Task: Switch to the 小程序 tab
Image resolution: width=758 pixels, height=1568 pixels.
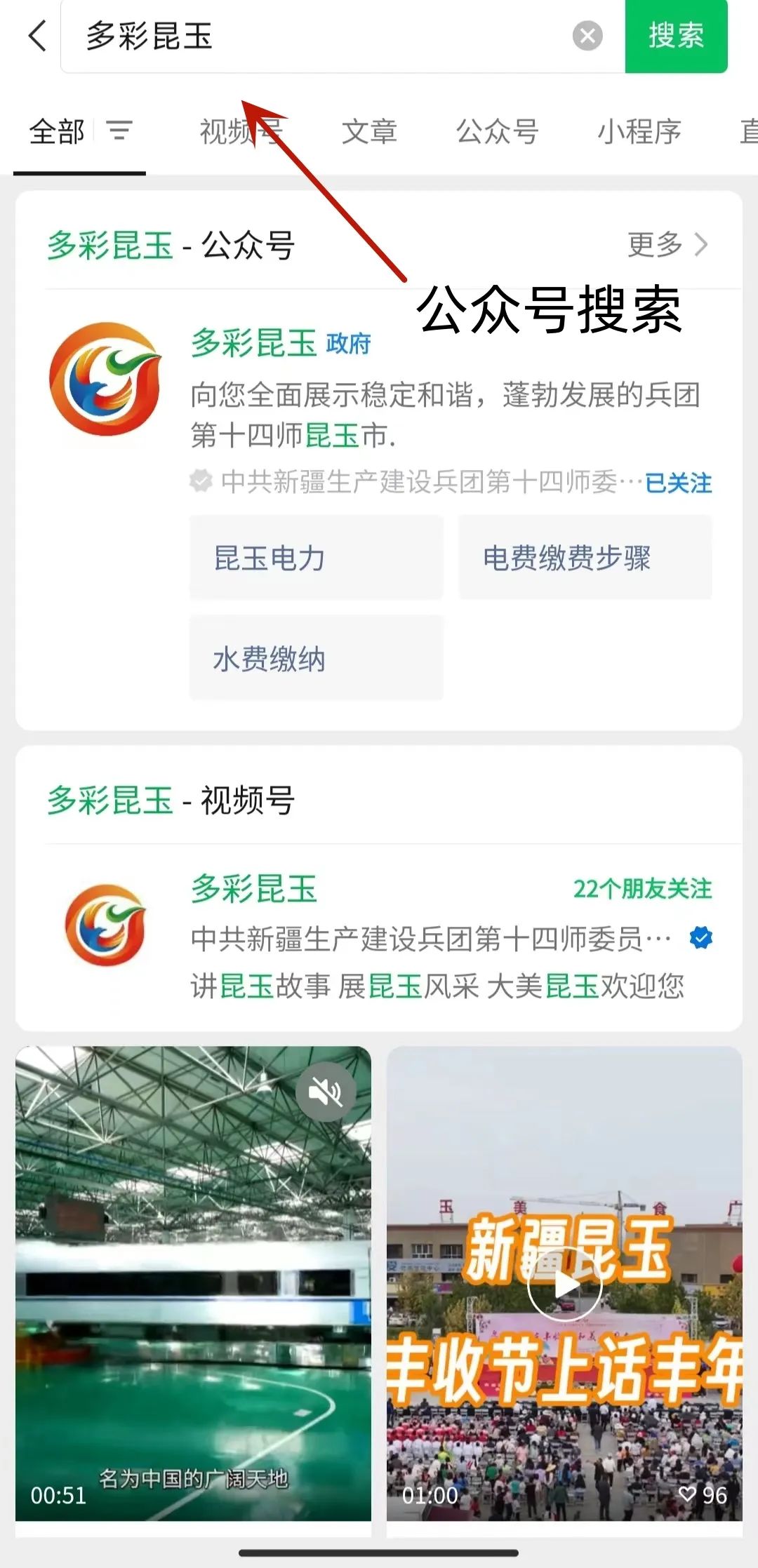Action: [x=639, y=131]
